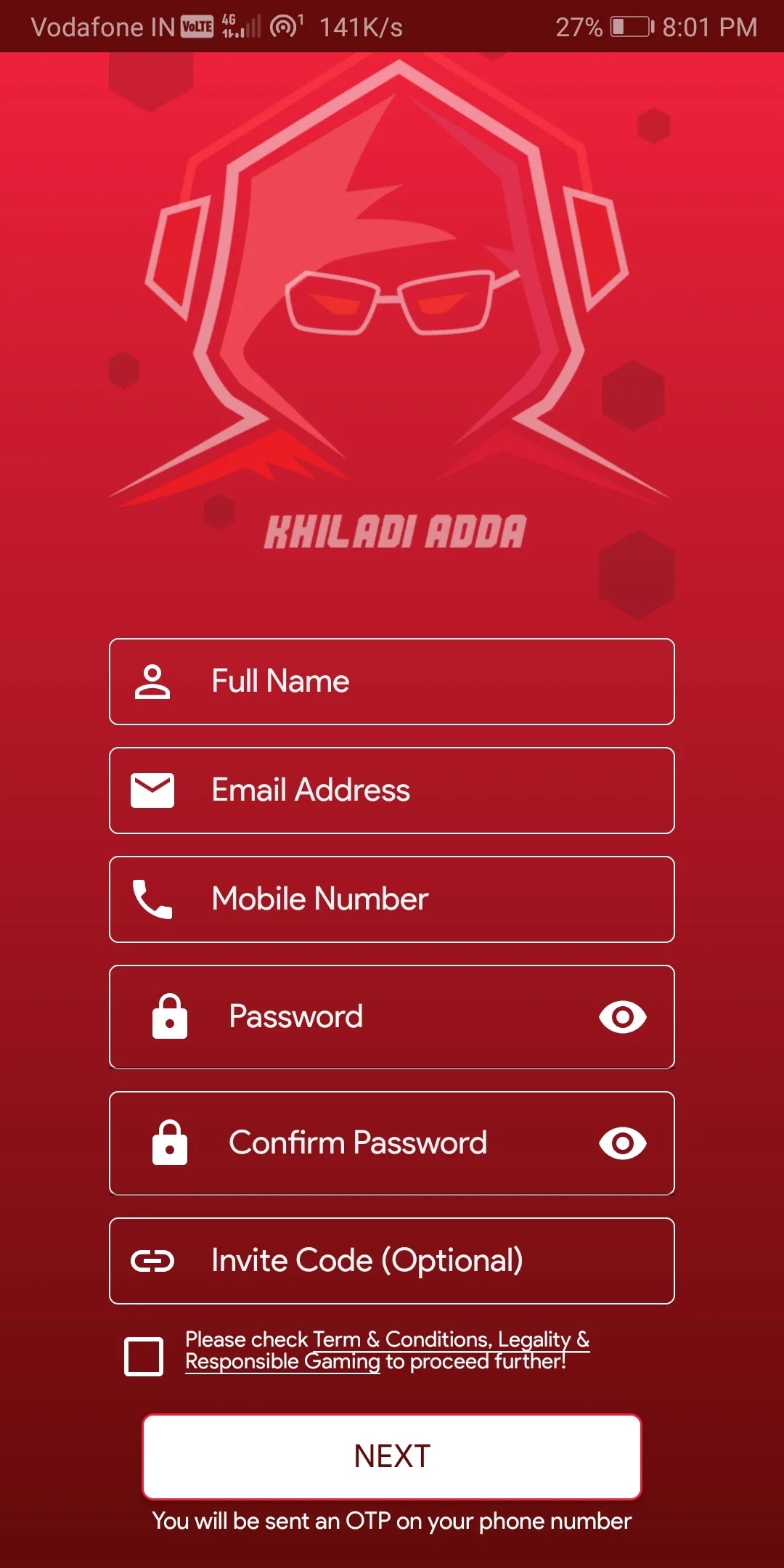
Task: Tap the Password field
Action: (x=392, y=1017)
